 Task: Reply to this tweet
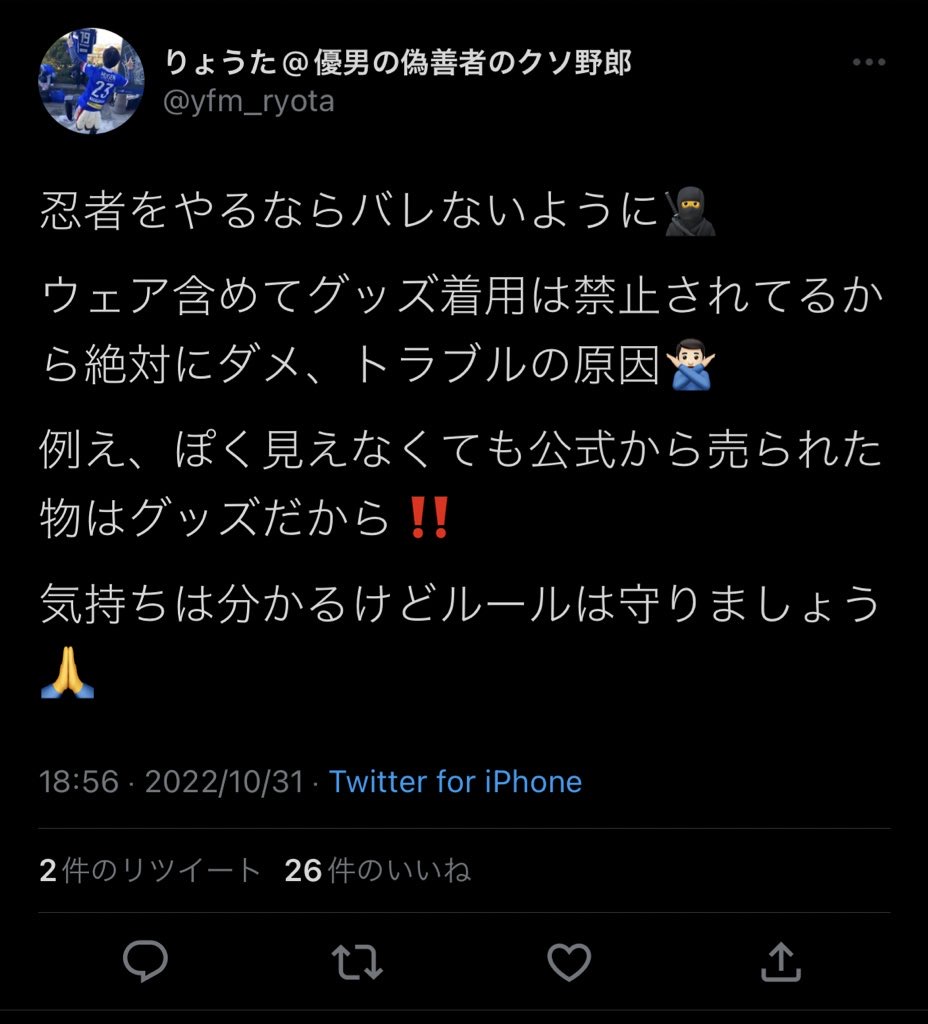tap(145, 962)
